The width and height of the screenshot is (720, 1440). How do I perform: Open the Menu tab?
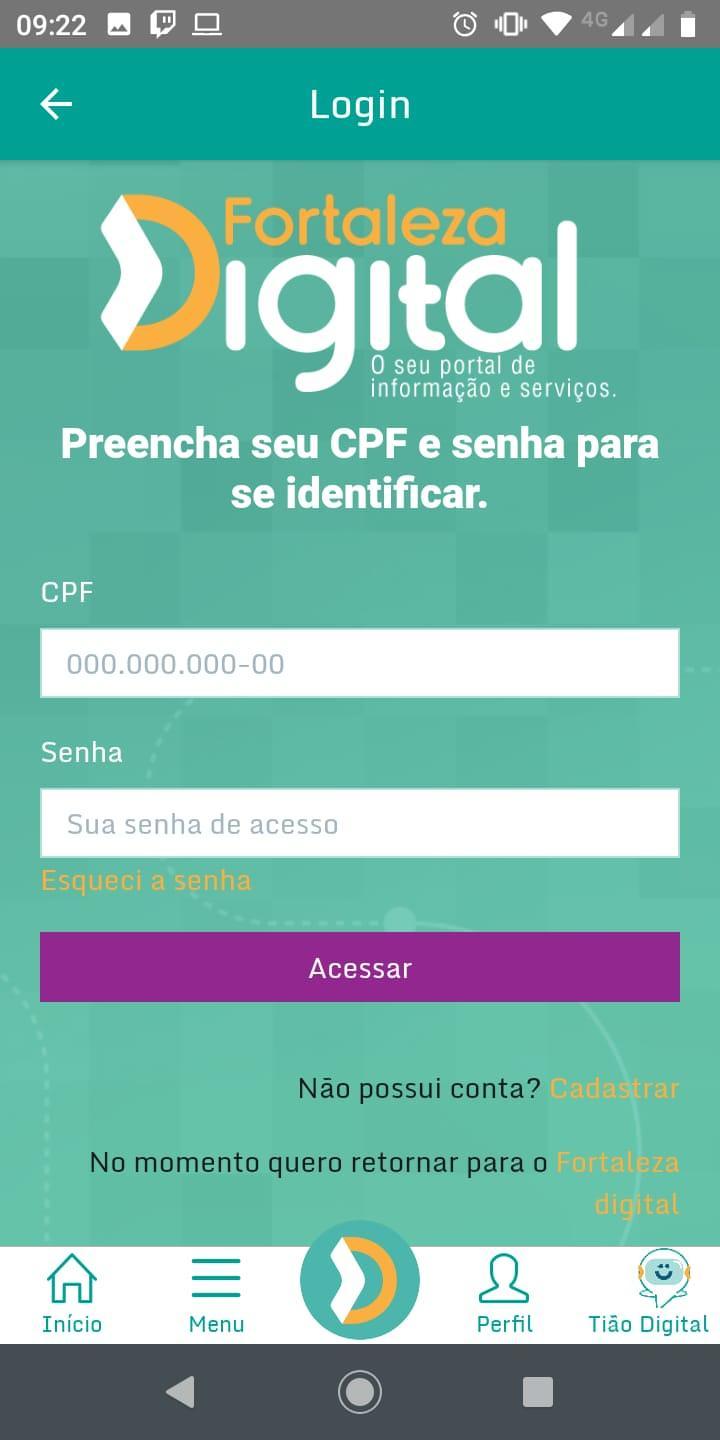[216, 1295]
